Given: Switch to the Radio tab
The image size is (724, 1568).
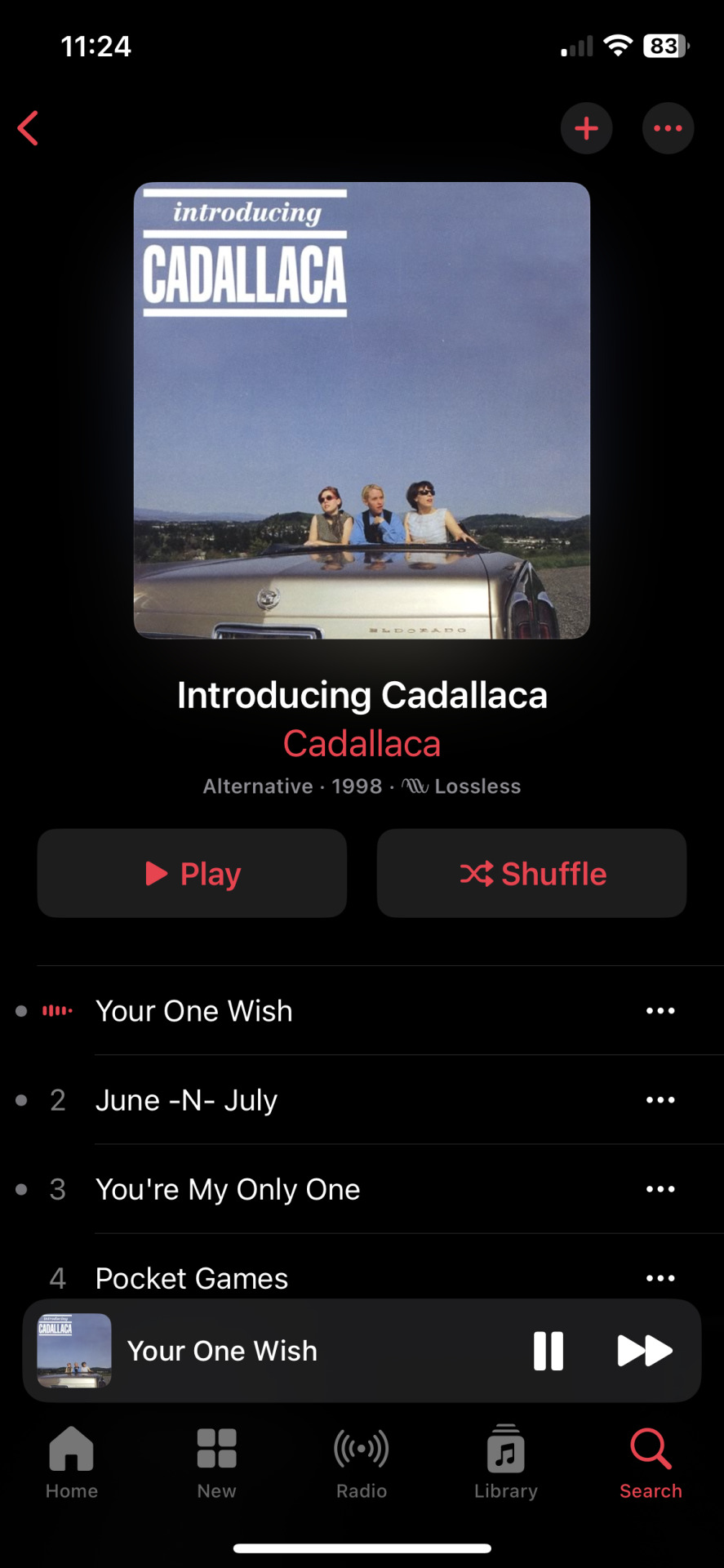Looking at the screenshot, I should [x=362, y=1463].
